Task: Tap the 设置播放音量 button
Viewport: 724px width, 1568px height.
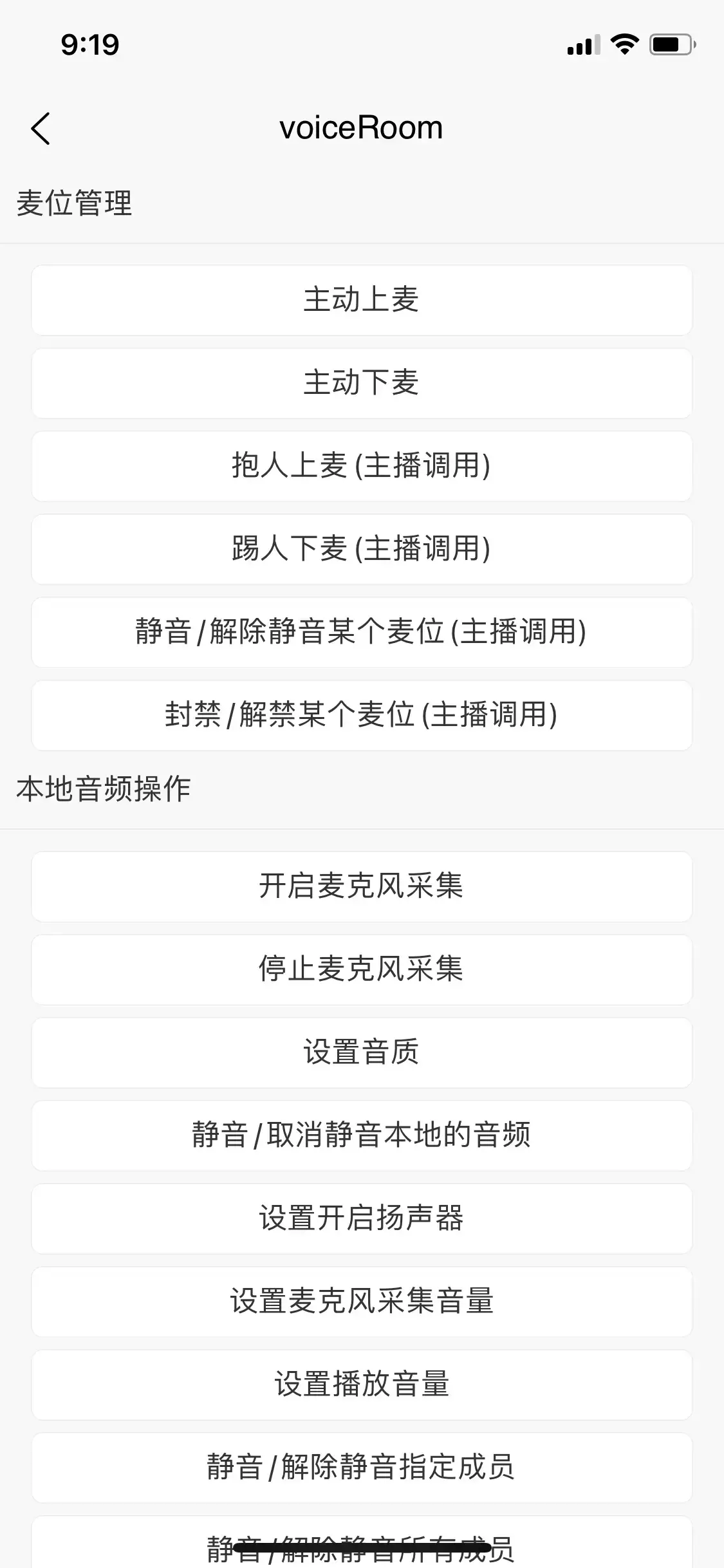Action: coord(362,1385)
